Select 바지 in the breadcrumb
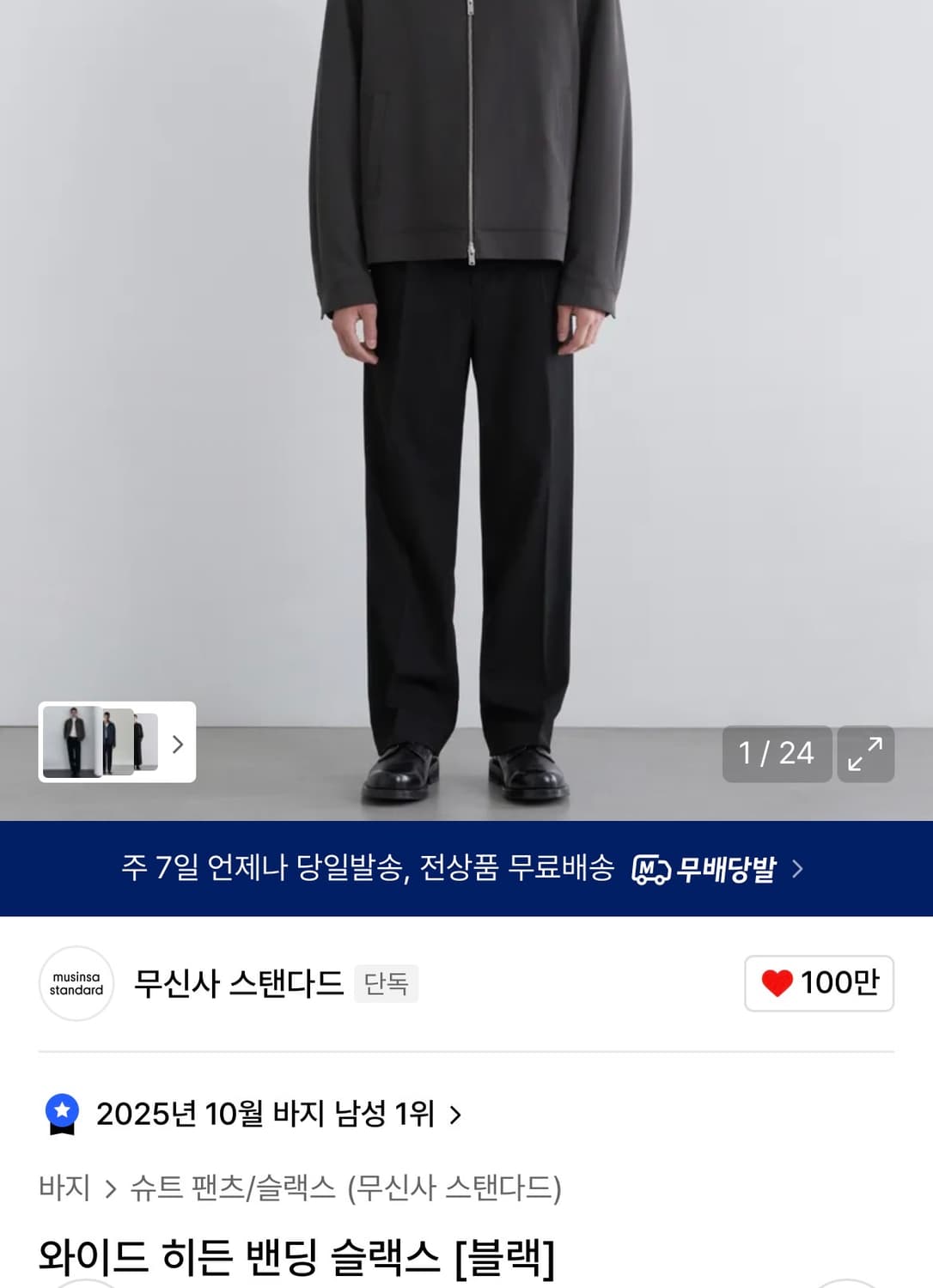 coord(64,1189)
